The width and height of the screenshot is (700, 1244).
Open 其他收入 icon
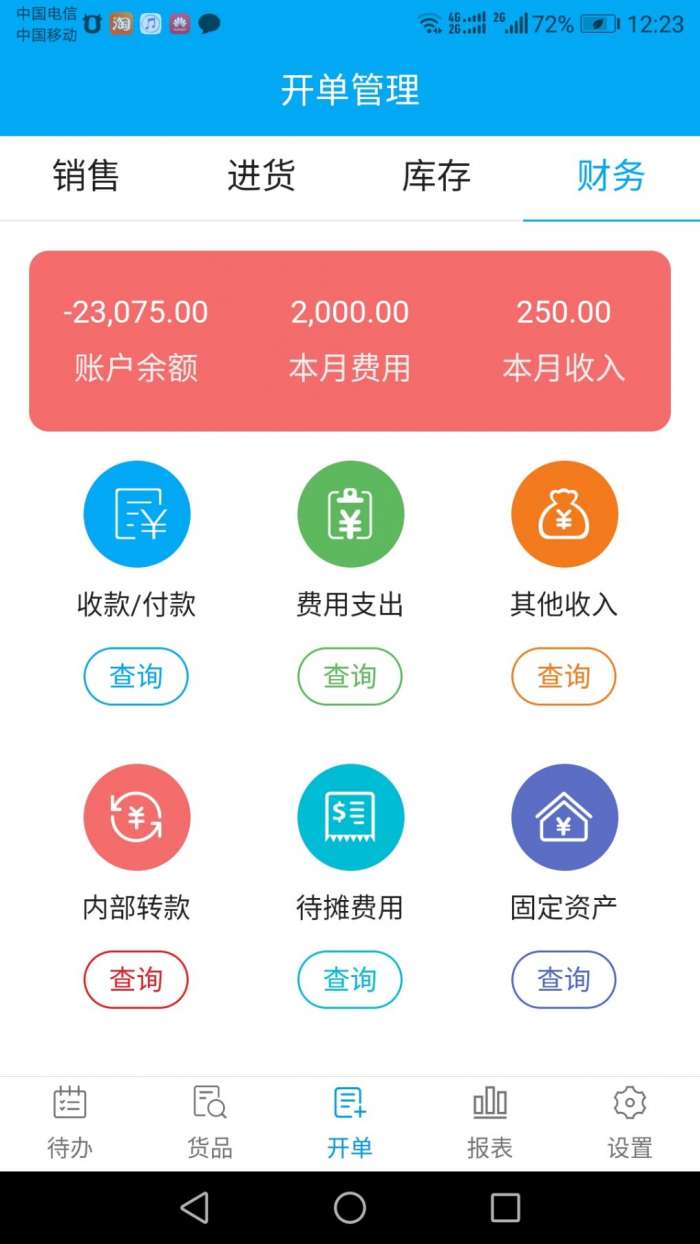tap(564, 514)
